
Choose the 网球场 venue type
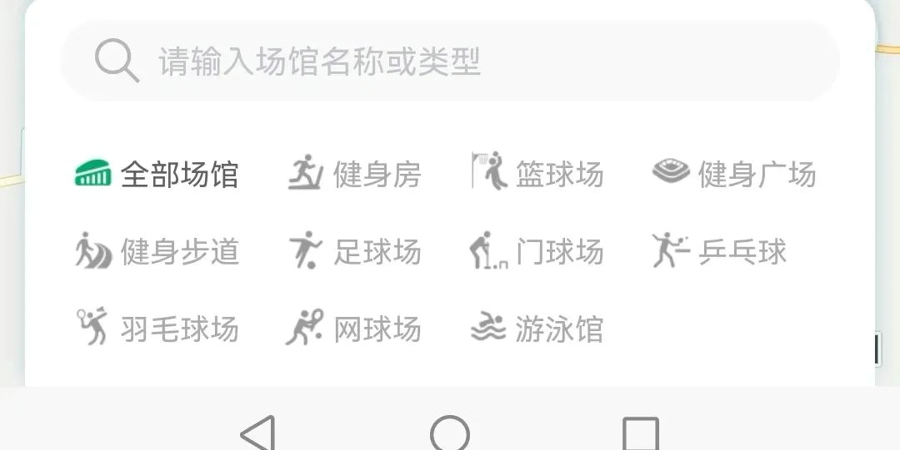(x=355, y=328)
